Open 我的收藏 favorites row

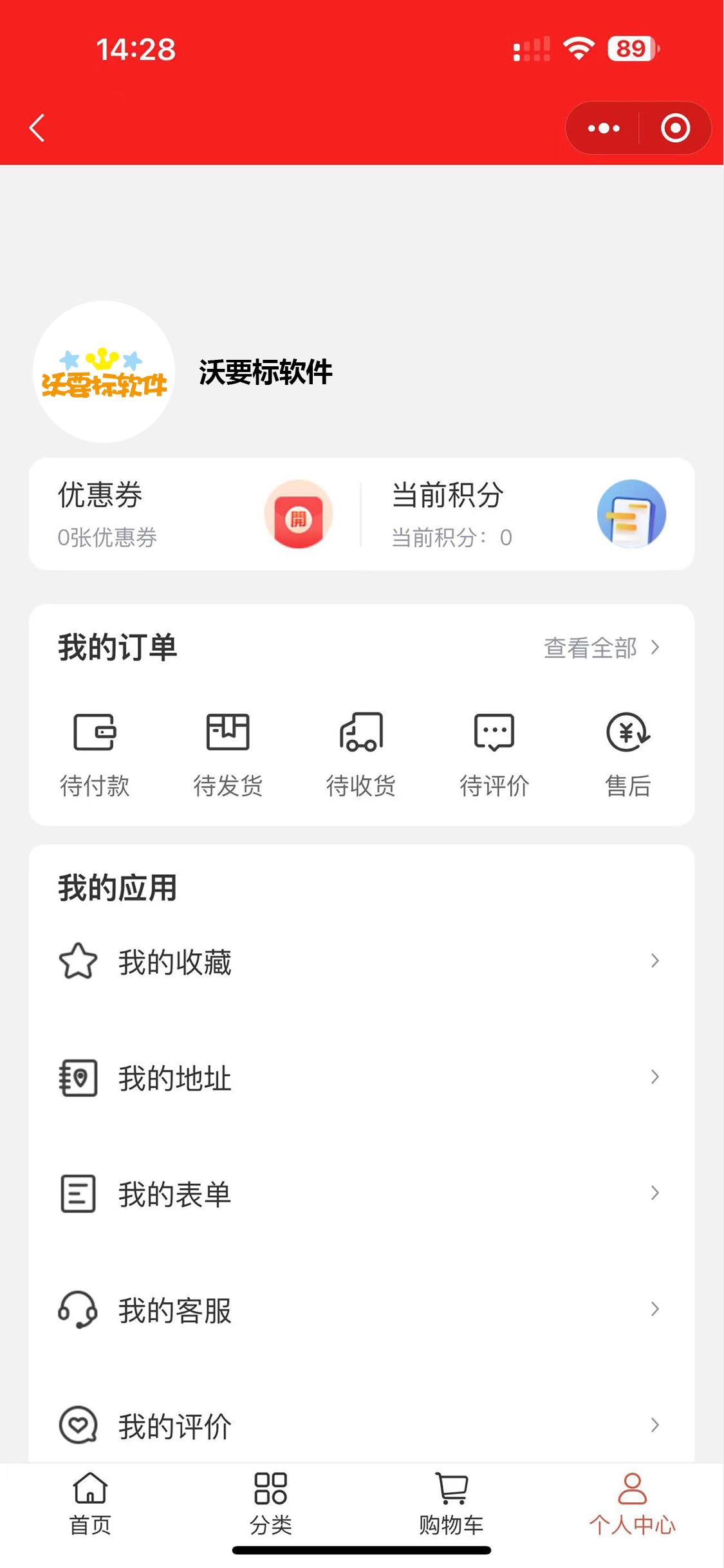(x=361, y=962)
